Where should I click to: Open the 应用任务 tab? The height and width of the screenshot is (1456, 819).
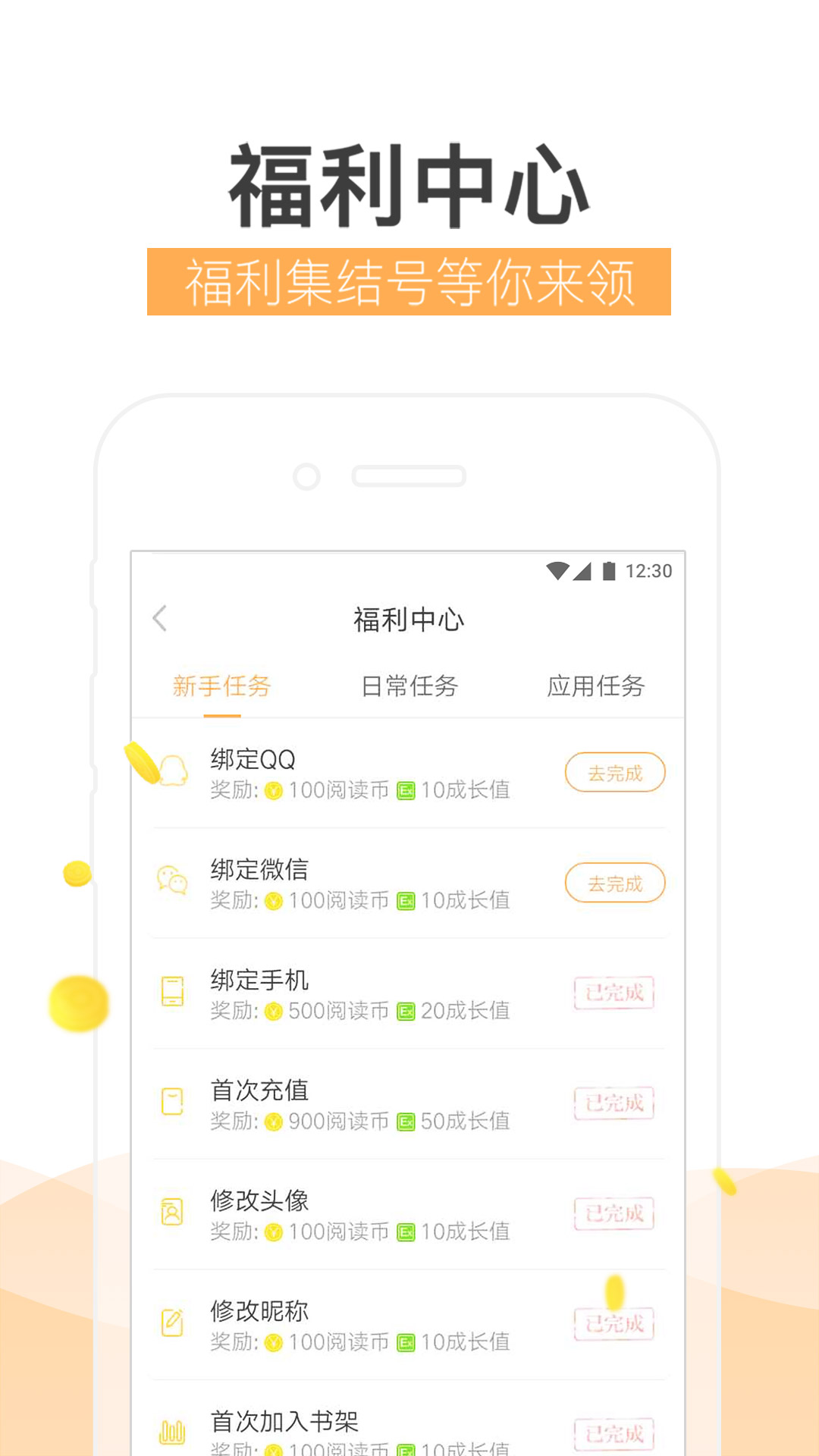click(596, 686)
